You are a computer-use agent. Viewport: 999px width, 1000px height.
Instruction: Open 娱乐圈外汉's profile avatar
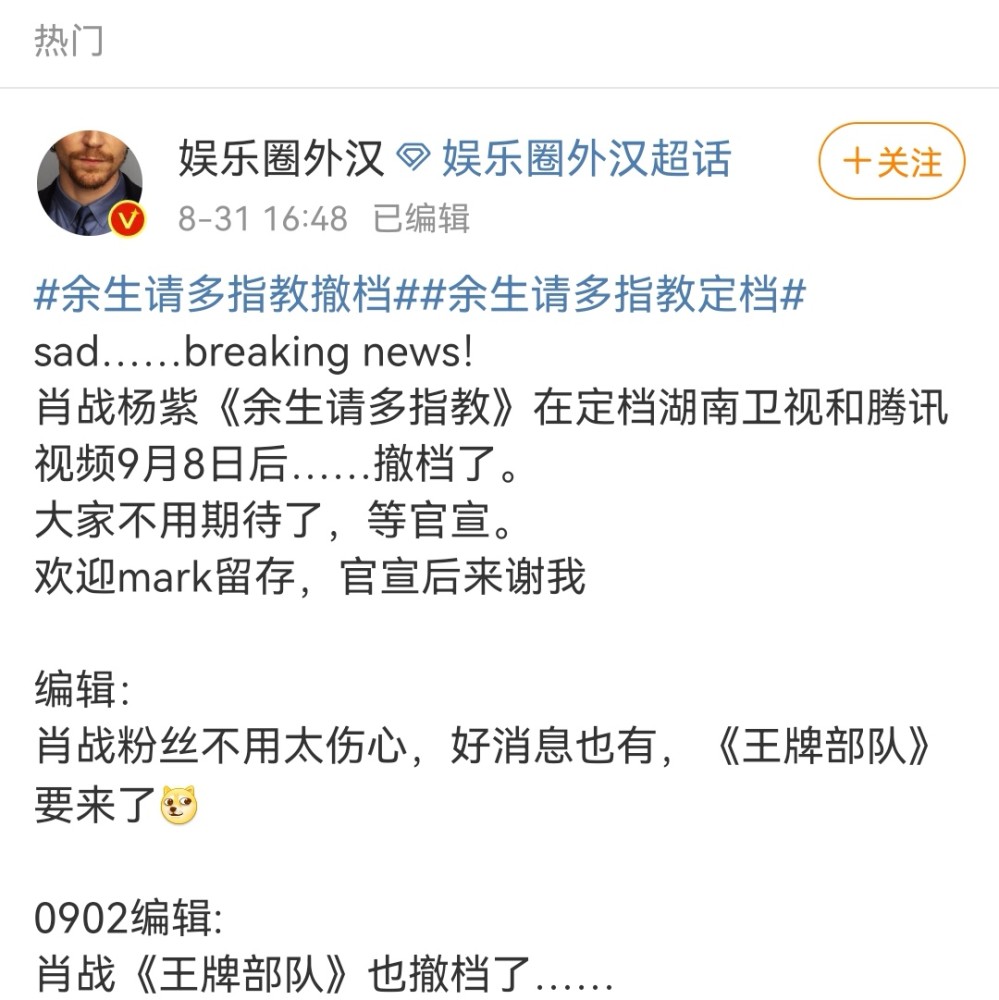pyautogui.click(x=90, y=183)
